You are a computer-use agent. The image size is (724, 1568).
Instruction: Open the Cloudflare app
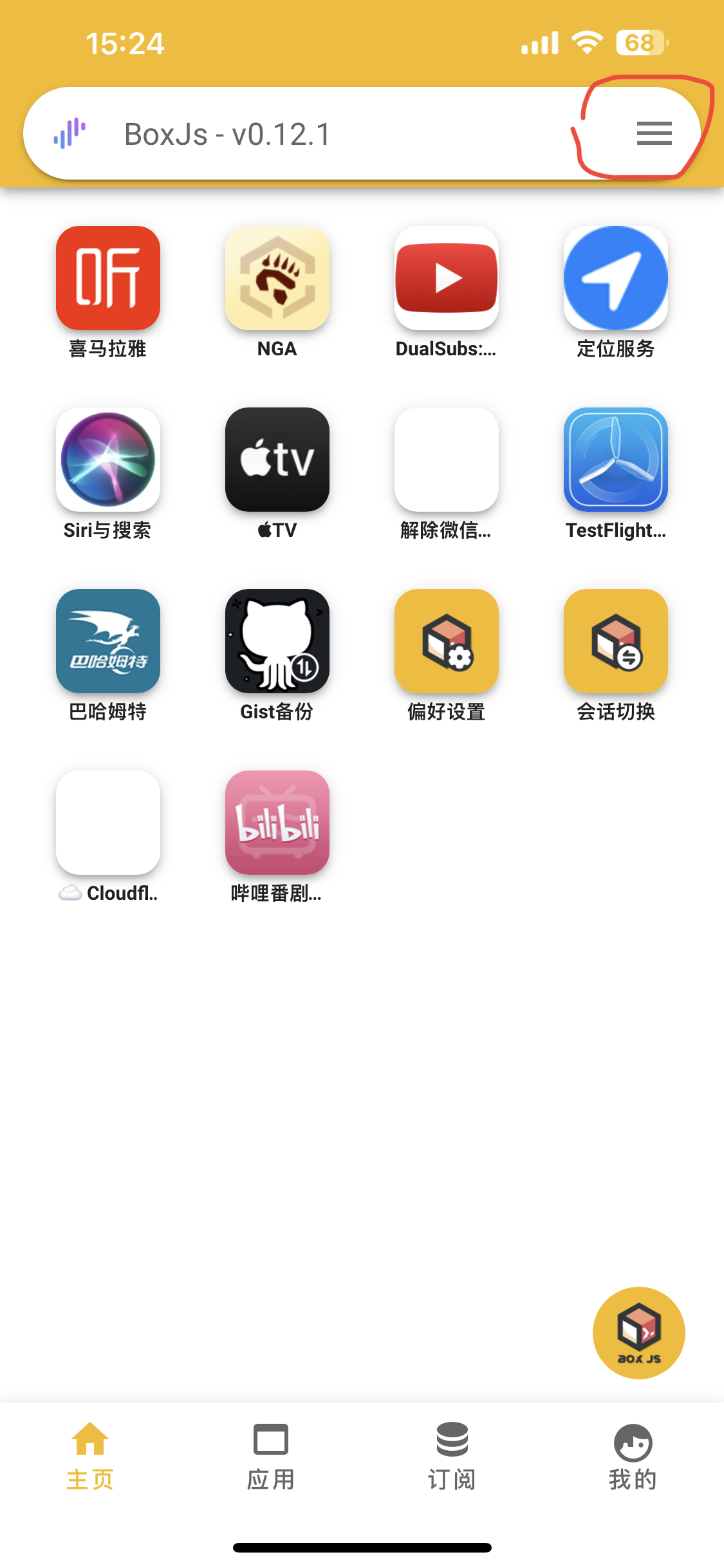[108, 823]
